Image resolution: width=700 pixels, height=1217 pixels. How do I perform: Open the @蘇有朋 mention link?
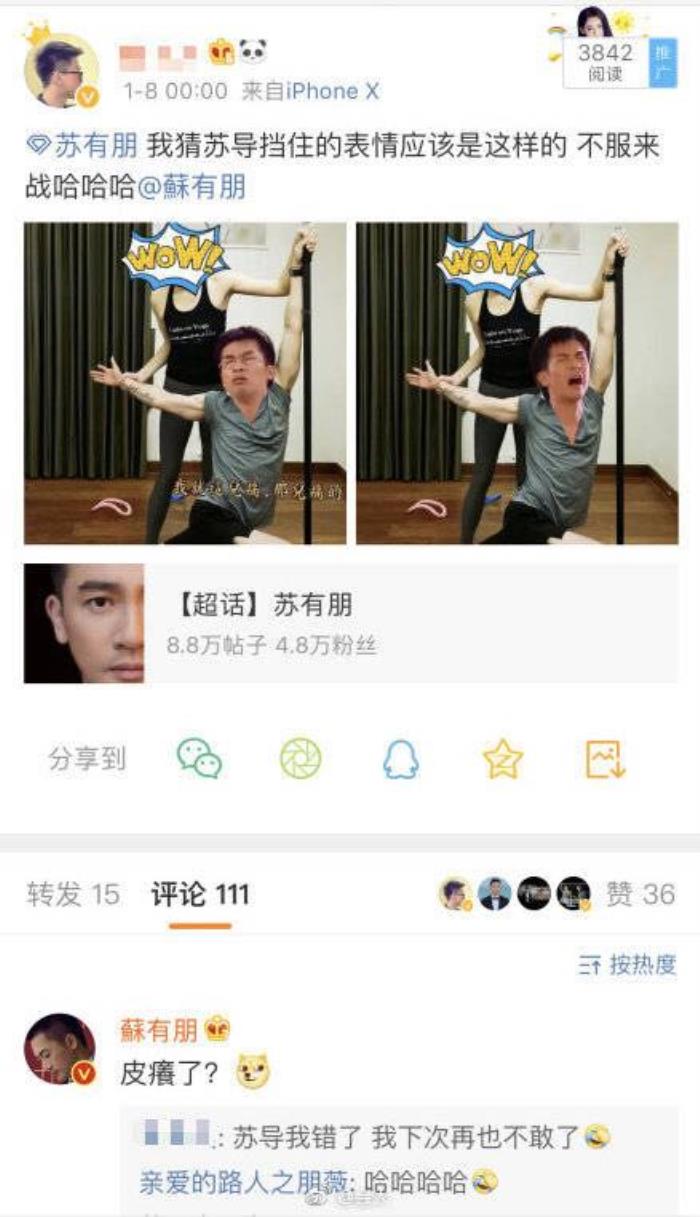(190, 187)
